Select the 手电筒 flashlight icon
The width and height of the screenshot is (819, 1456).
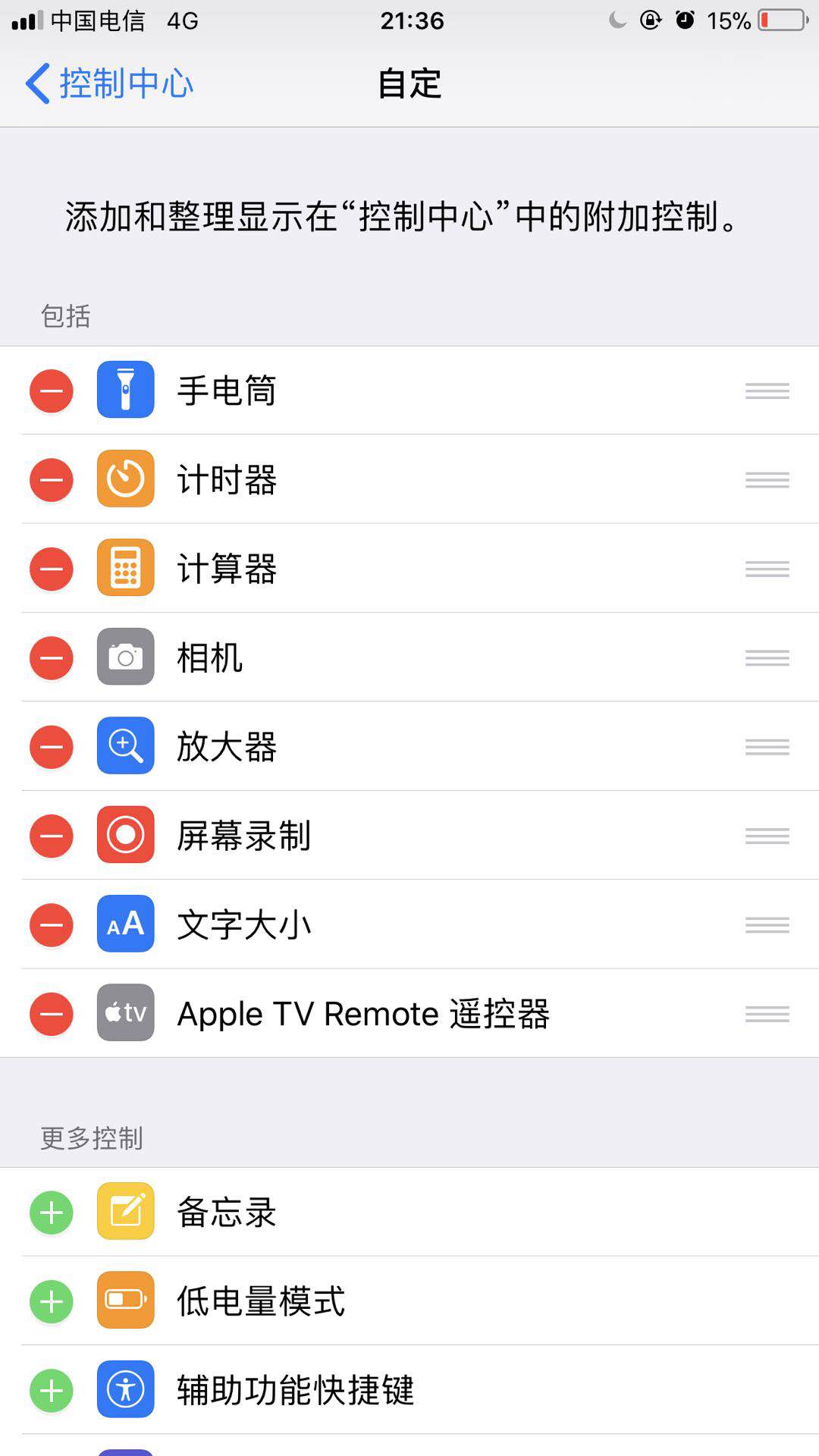126,391
